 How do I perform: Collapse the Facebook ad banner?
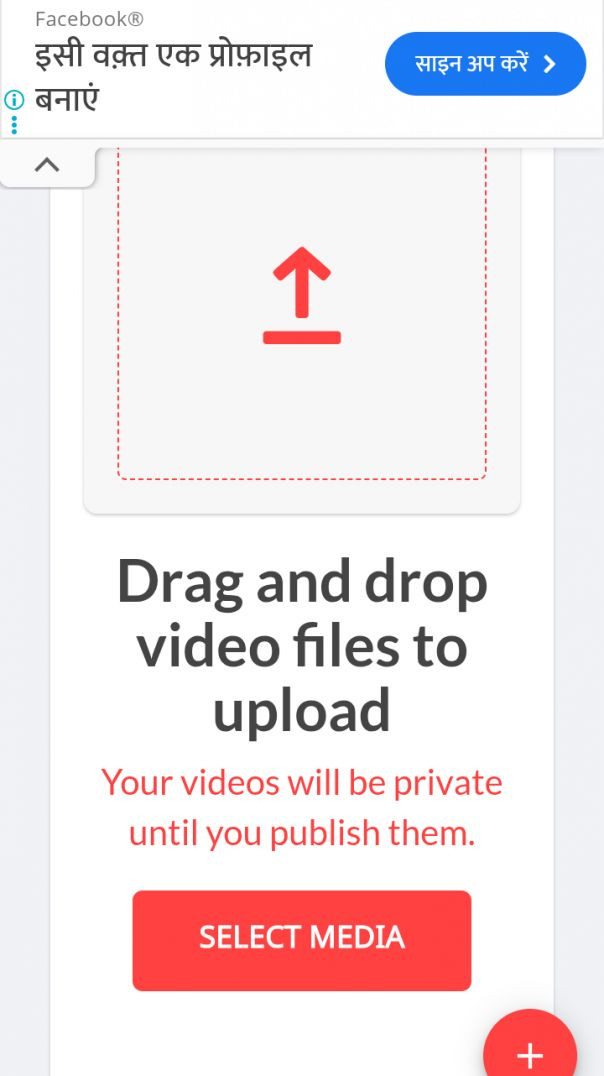(47, 165)
